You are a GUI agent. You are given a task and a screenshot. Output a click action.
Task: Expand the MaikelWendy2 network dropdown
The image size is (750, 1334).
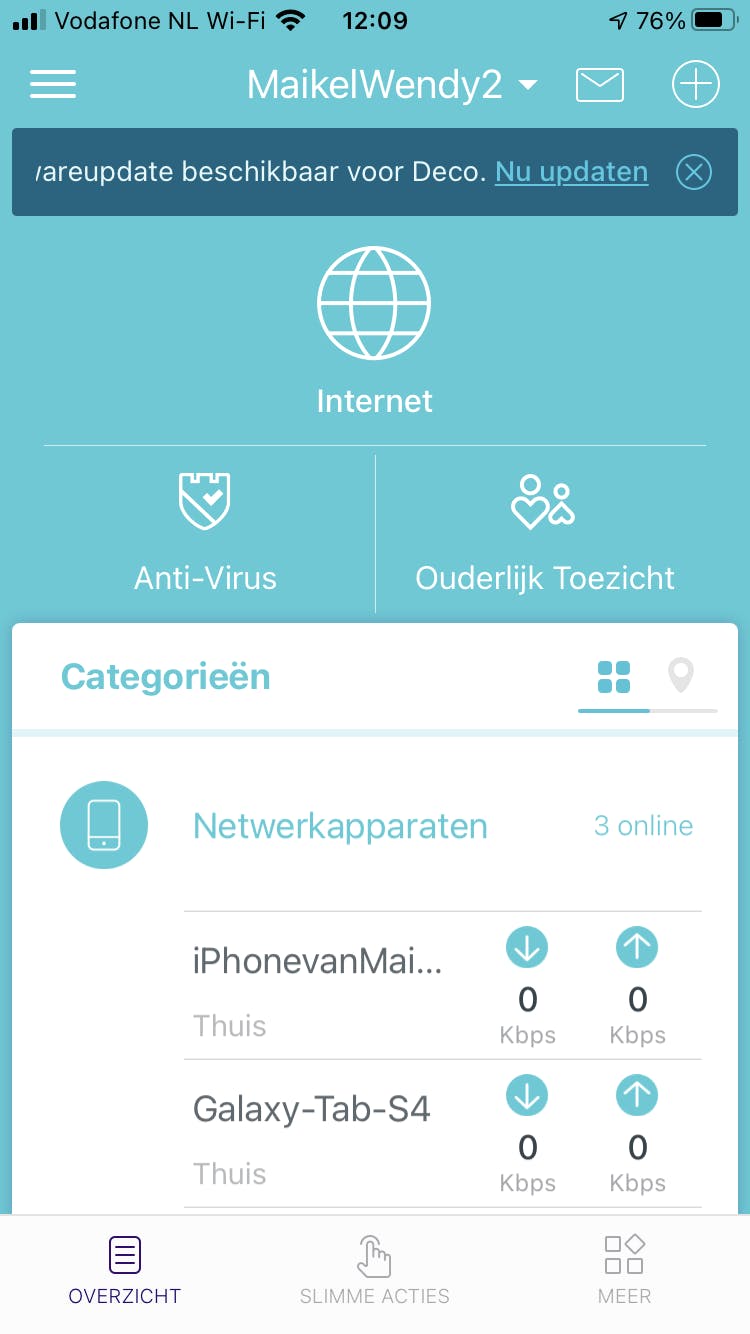click(x=391, y=85)
